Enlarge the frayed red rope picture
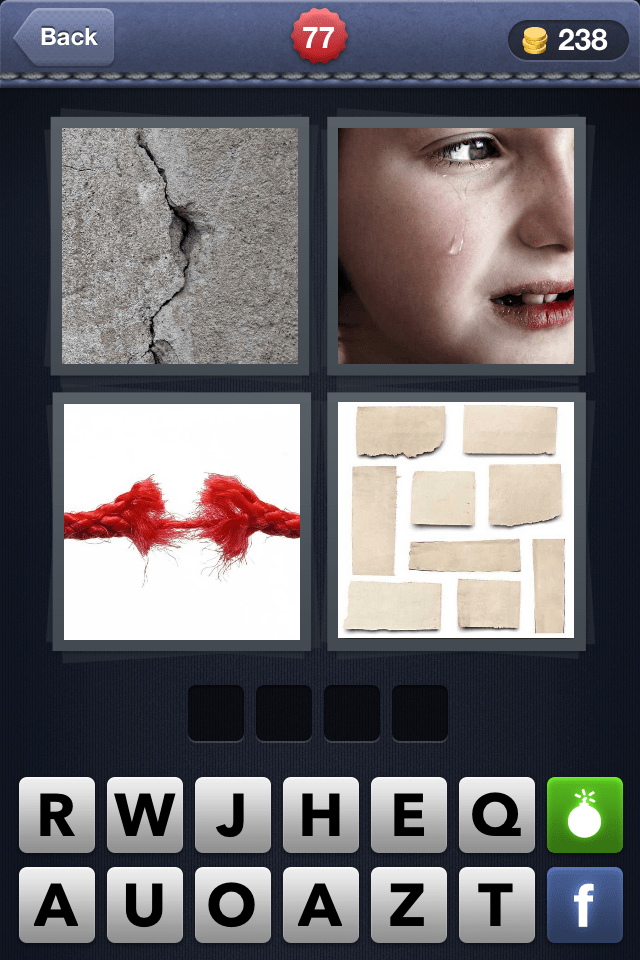This screenshot has width=640, height=960. click(x=182, y=521)
